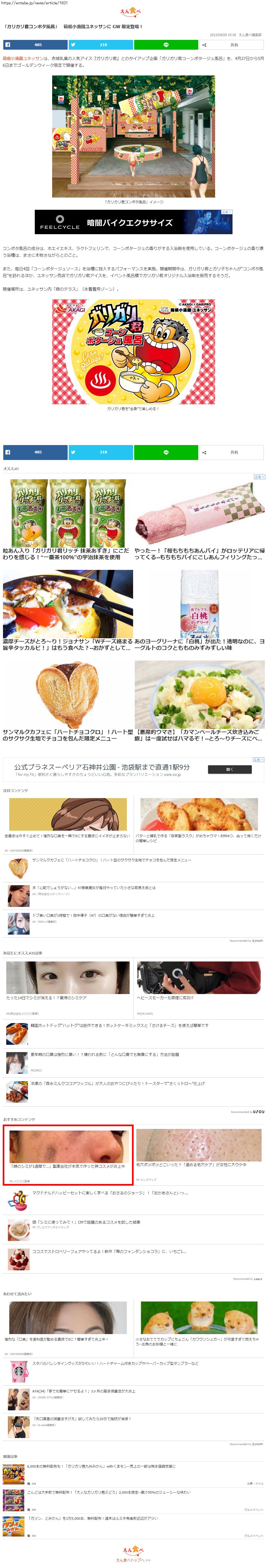Open ココスでストロベリーフェア article row
This screenshot has height=1568, width=267.
tap(110, 1252)
